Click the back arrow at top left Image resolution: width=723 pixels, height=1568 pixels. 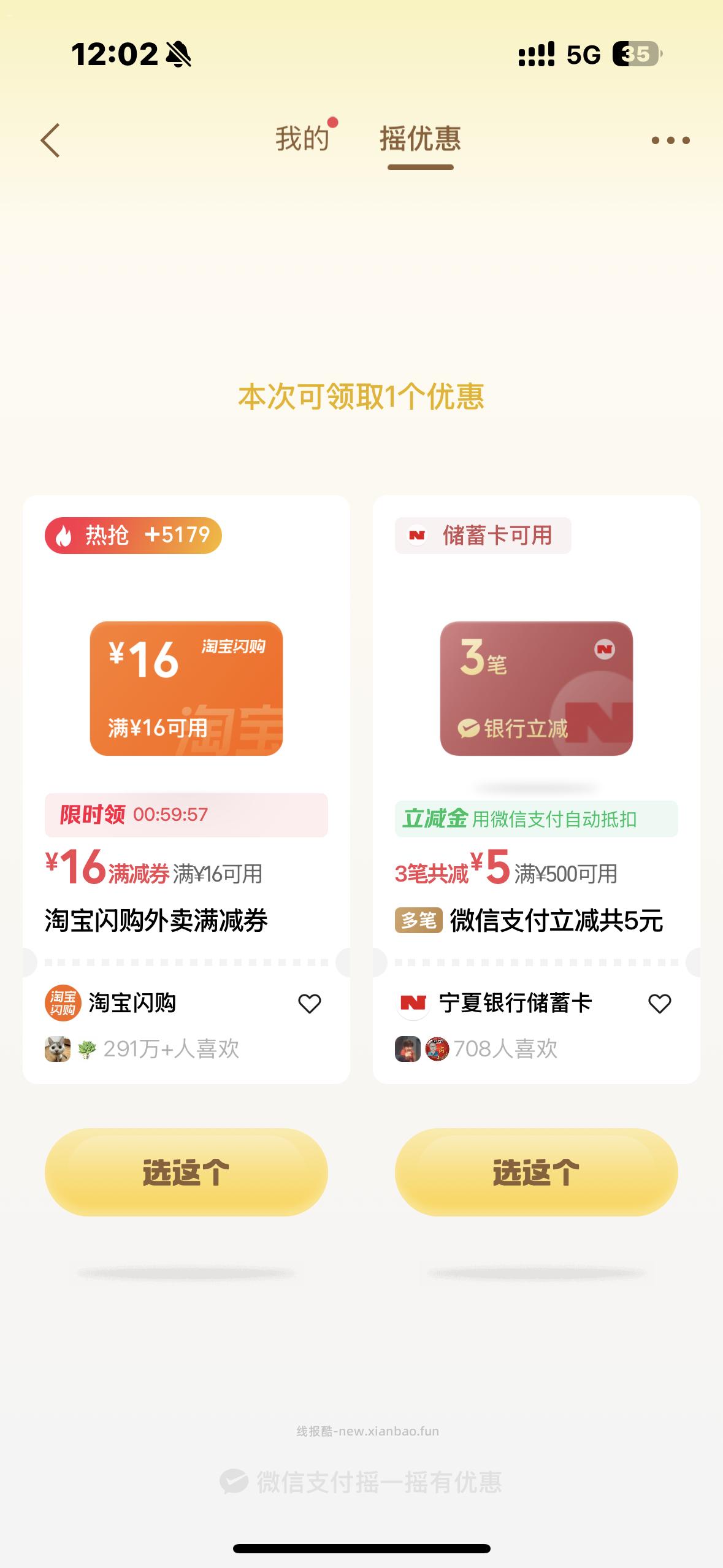49,140
